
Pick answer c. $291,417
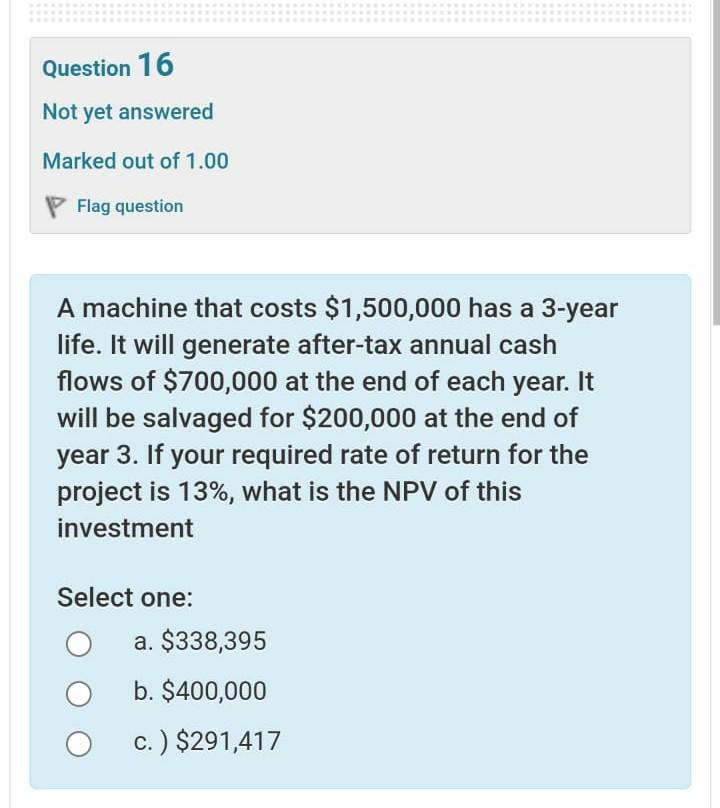(80, 743)
